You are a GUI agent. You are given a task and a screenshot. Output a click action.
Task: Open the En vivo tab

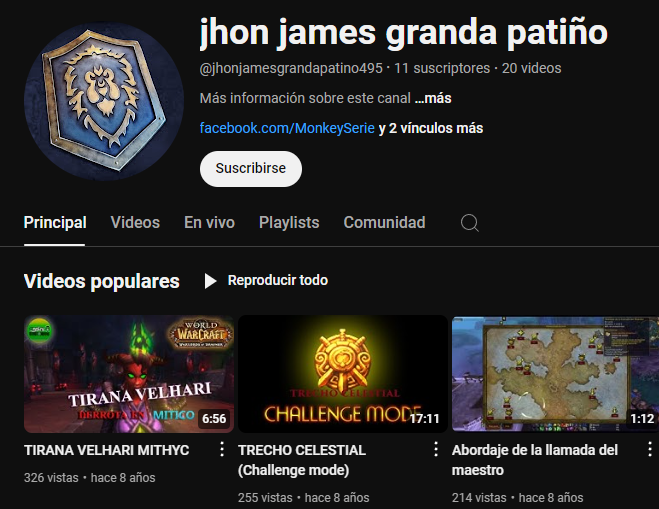[x=209, y=223]
